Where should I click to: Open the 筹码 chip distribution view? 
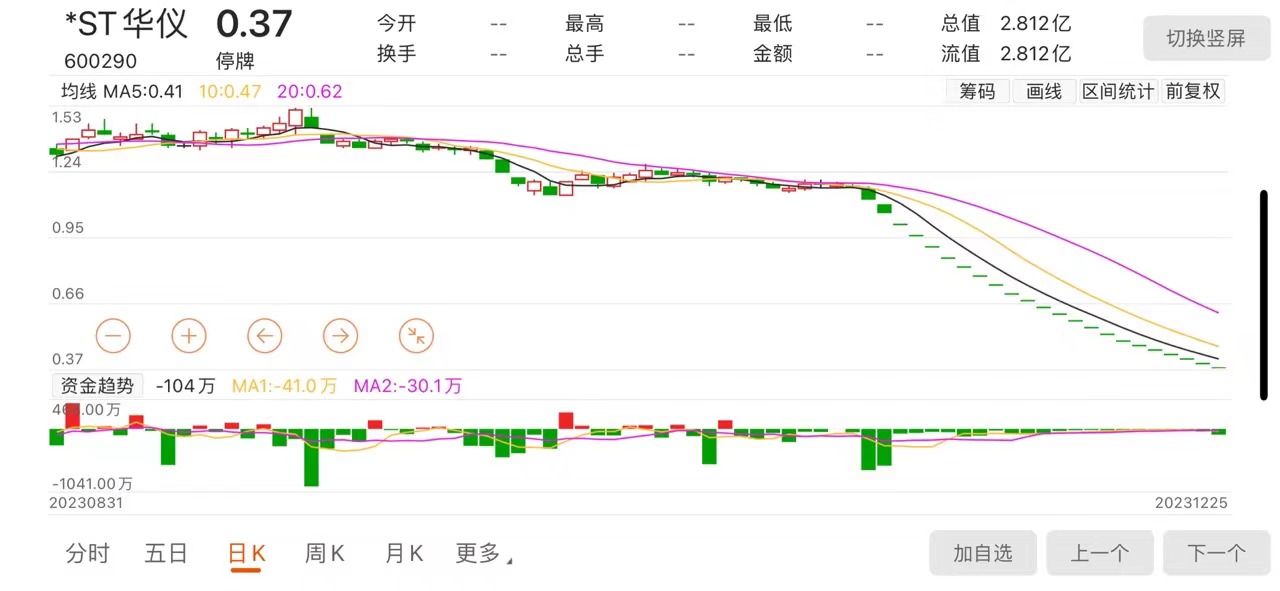pyautogui.click(x=977, y=91)
